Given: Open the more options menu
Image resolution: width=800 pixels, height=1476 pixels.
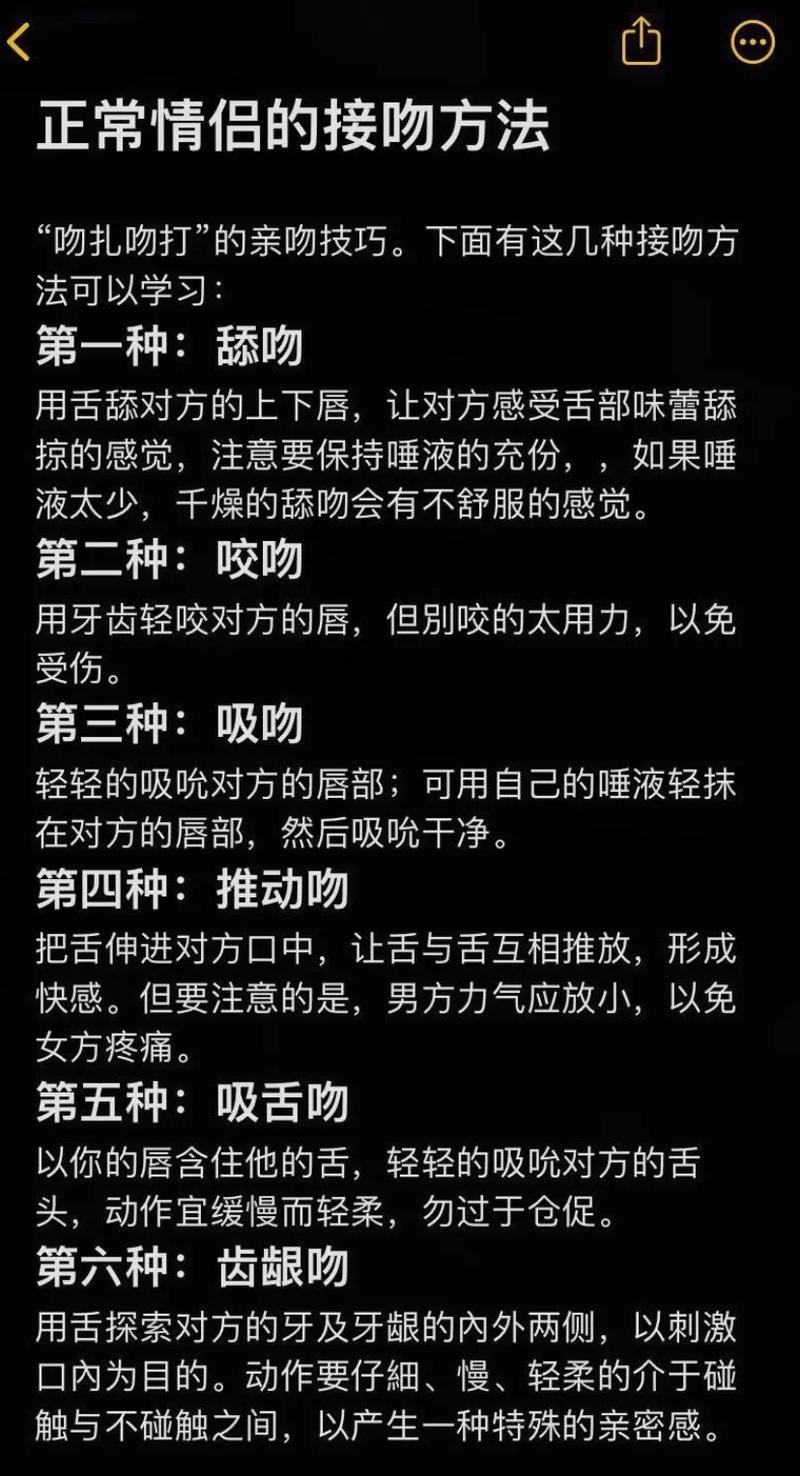Looking at the screenshot, I should click(x=753, y=42).
